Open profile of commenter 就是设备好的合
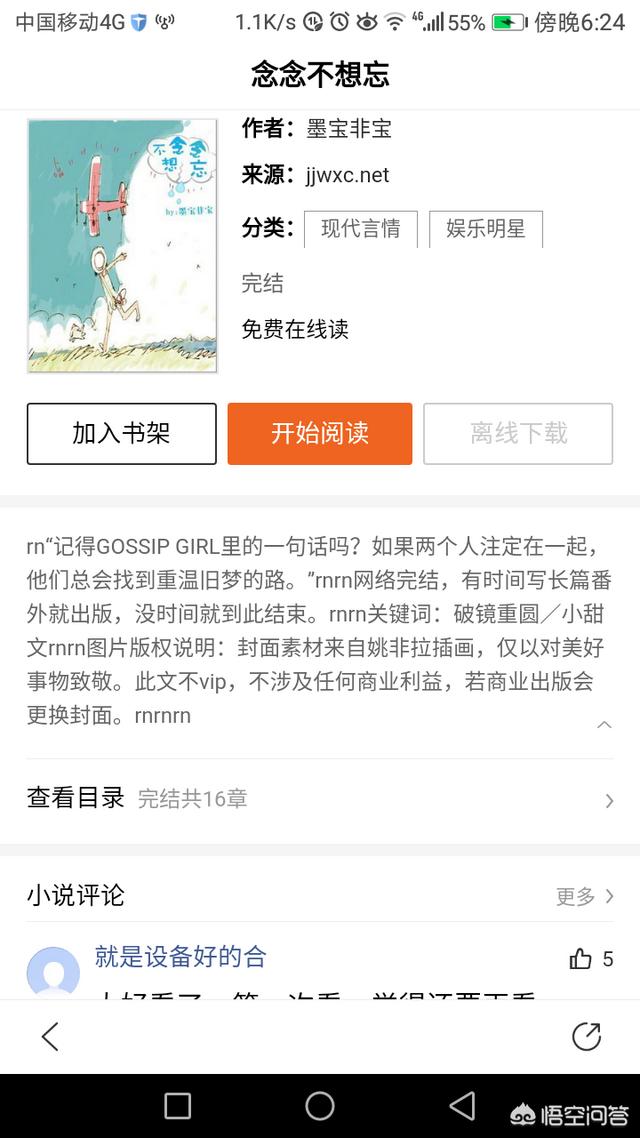Viewport: 640px width, 1138px height. click(53, 973)
